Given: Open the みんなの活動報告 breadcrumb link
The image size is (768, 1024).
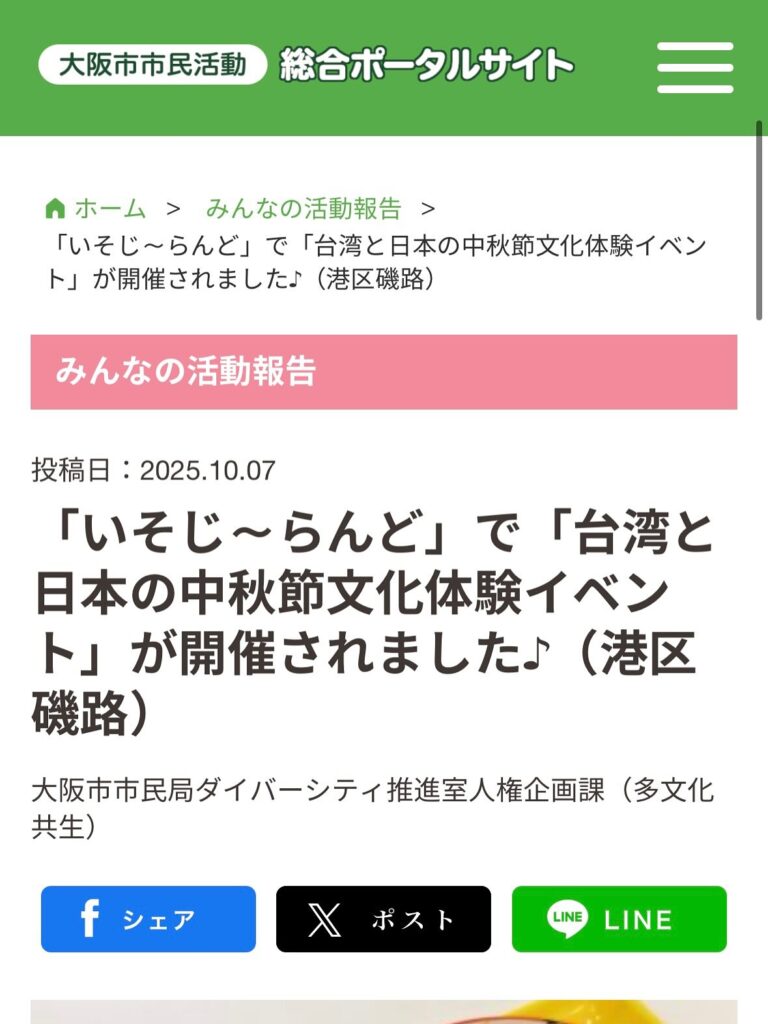Looking at the screenshot, I should pyautogui.click(x=303, y=208).
